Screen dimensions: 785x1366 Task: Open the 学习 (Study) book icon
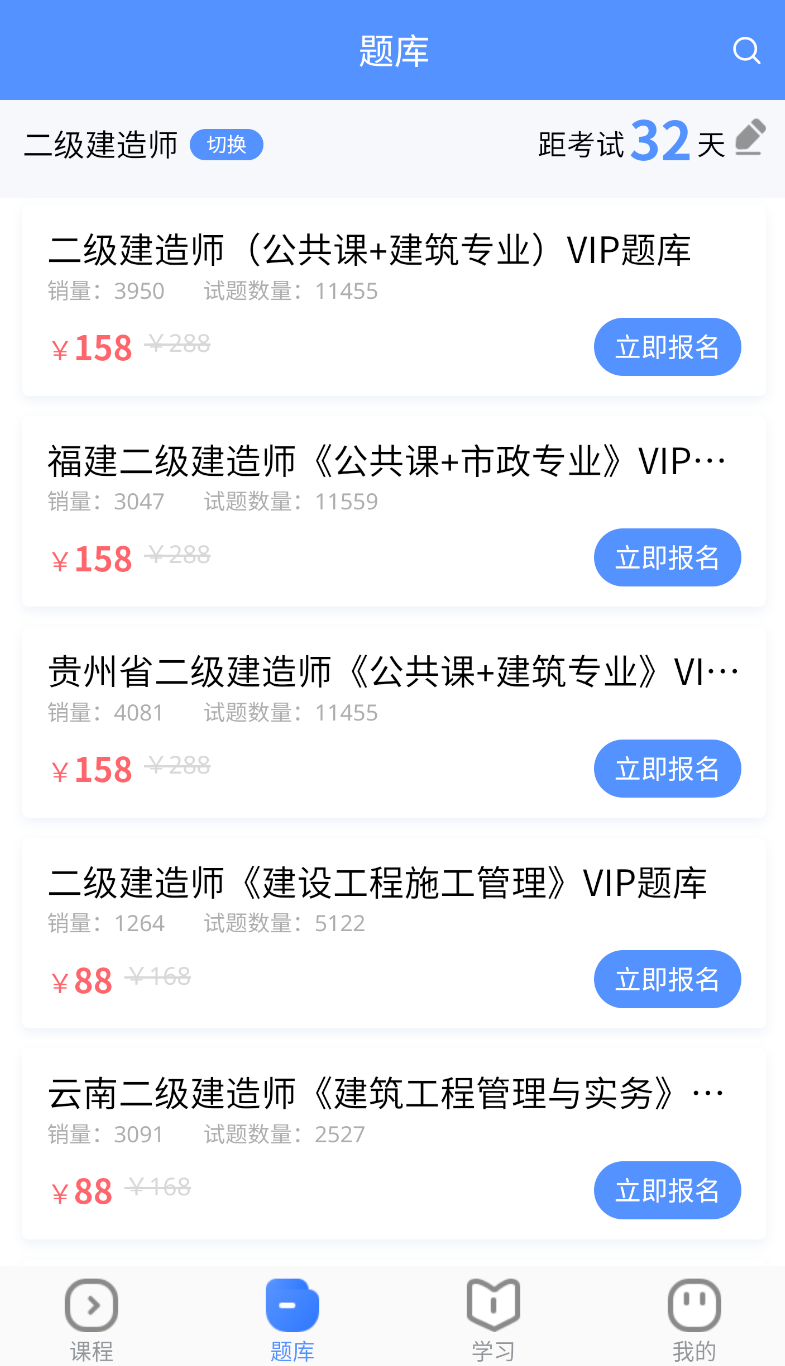(492, 1304)
